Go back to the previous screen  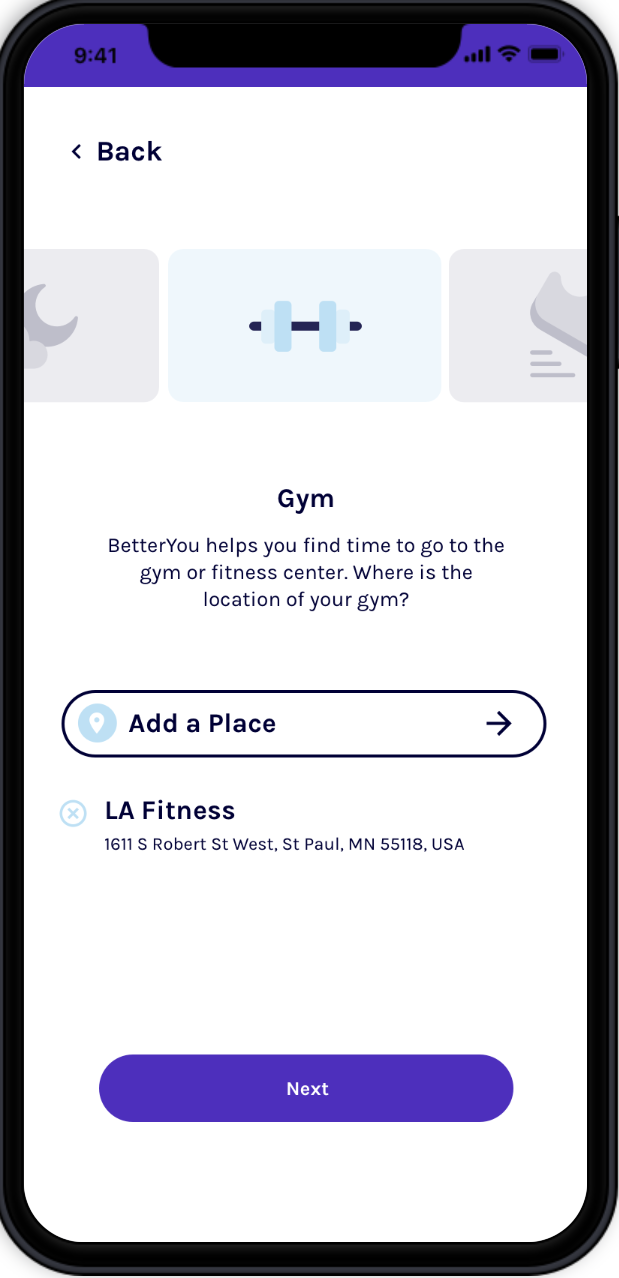coord(115,152)
